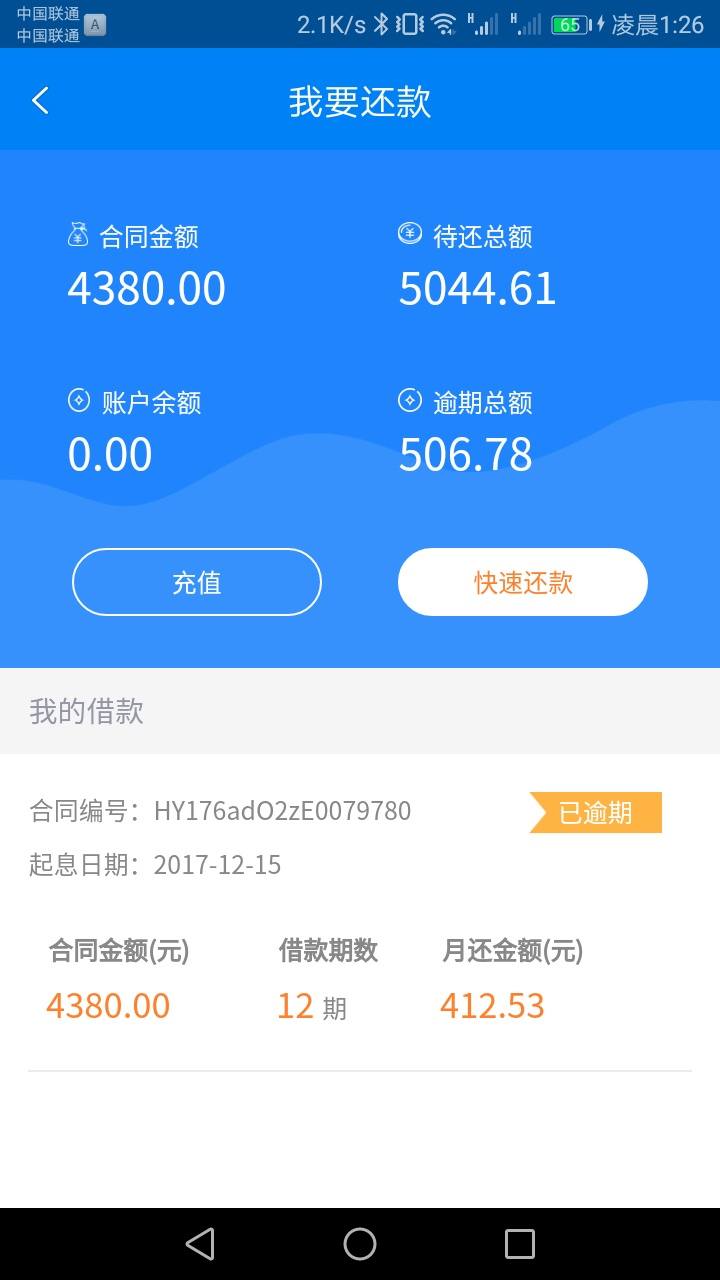This screenshot has height=1280, width=720.
Task: Select the contract number HY176adO2zE0079780
Action: coord(283,811)
